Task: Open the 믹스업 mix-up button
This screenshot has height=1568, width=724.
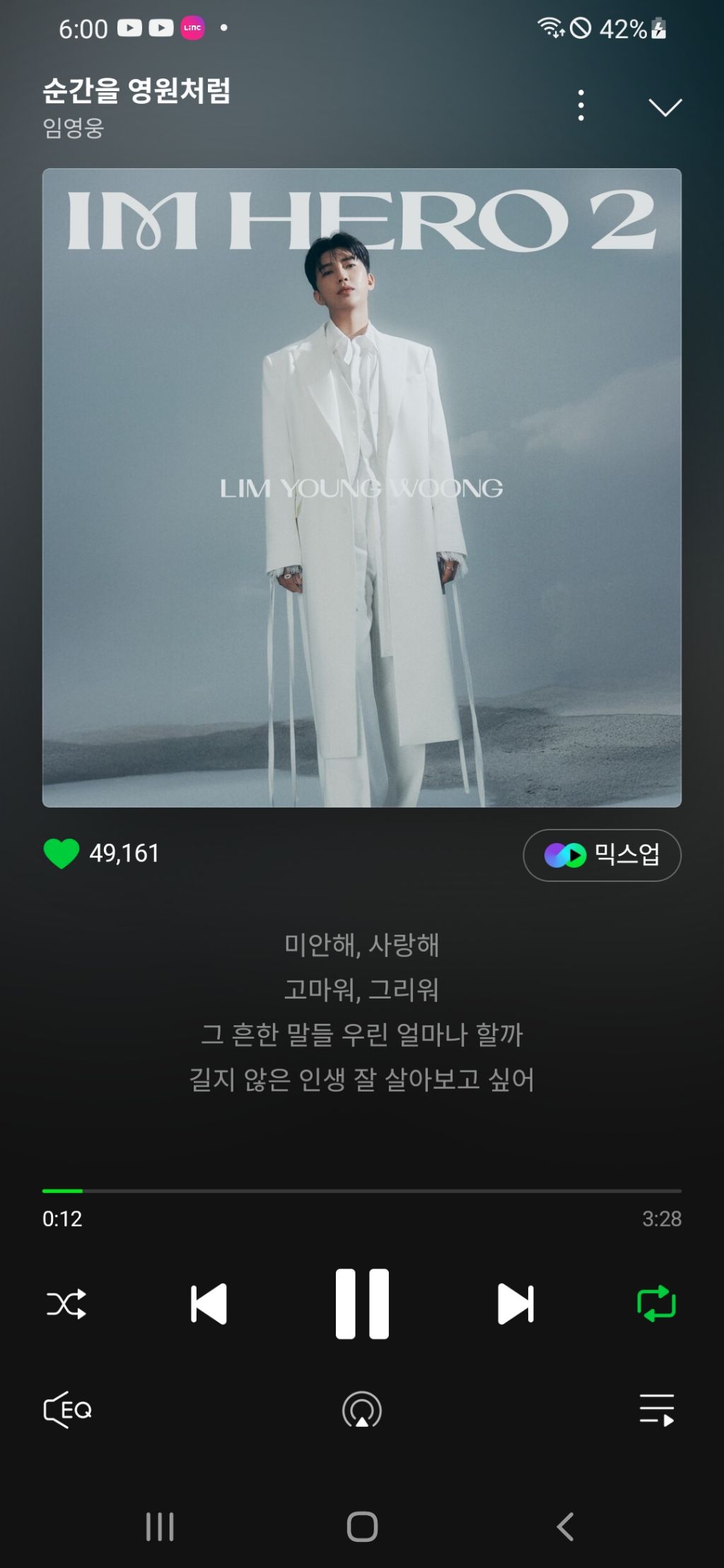Action: tap(602, 855)
